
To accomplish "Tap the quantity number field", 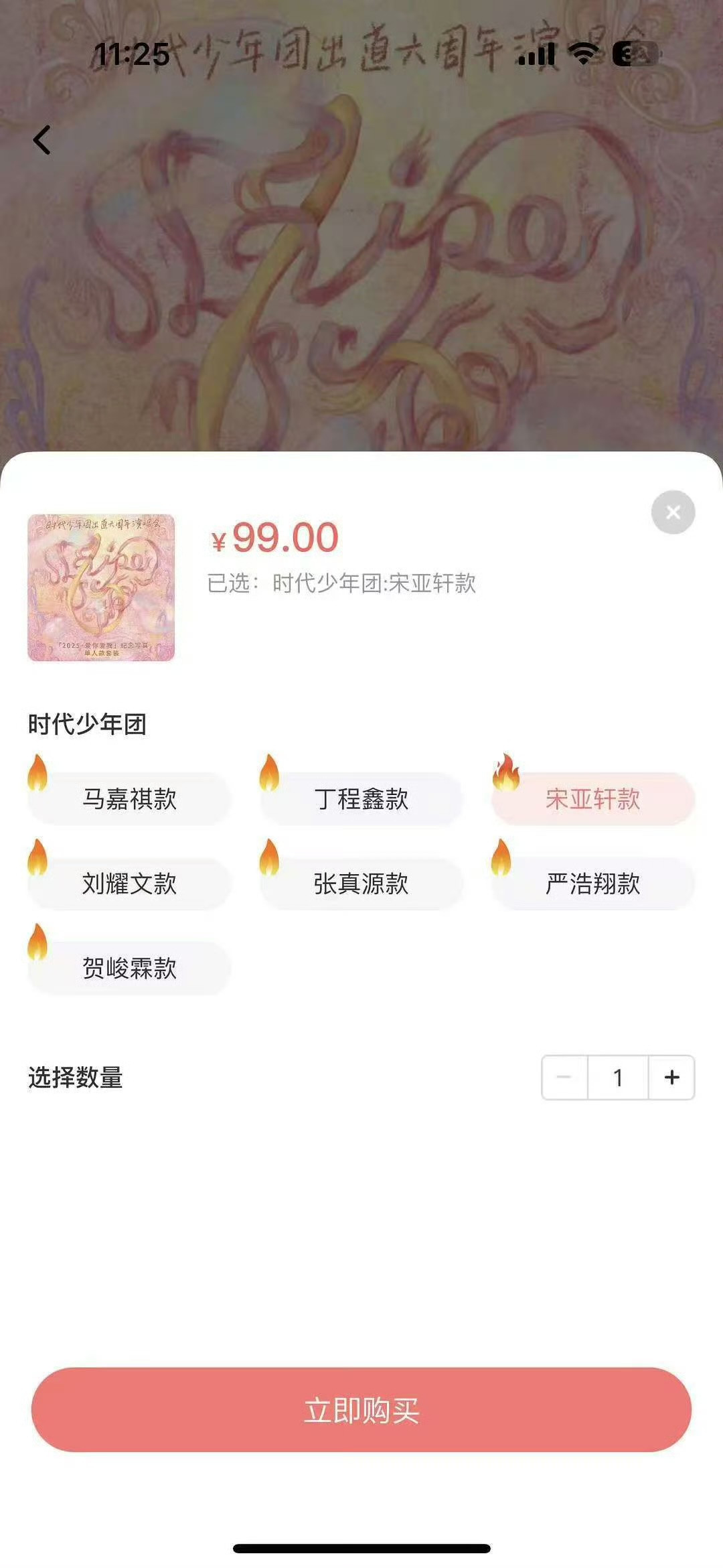I will pyautogui.click(x=618, y=1078).
